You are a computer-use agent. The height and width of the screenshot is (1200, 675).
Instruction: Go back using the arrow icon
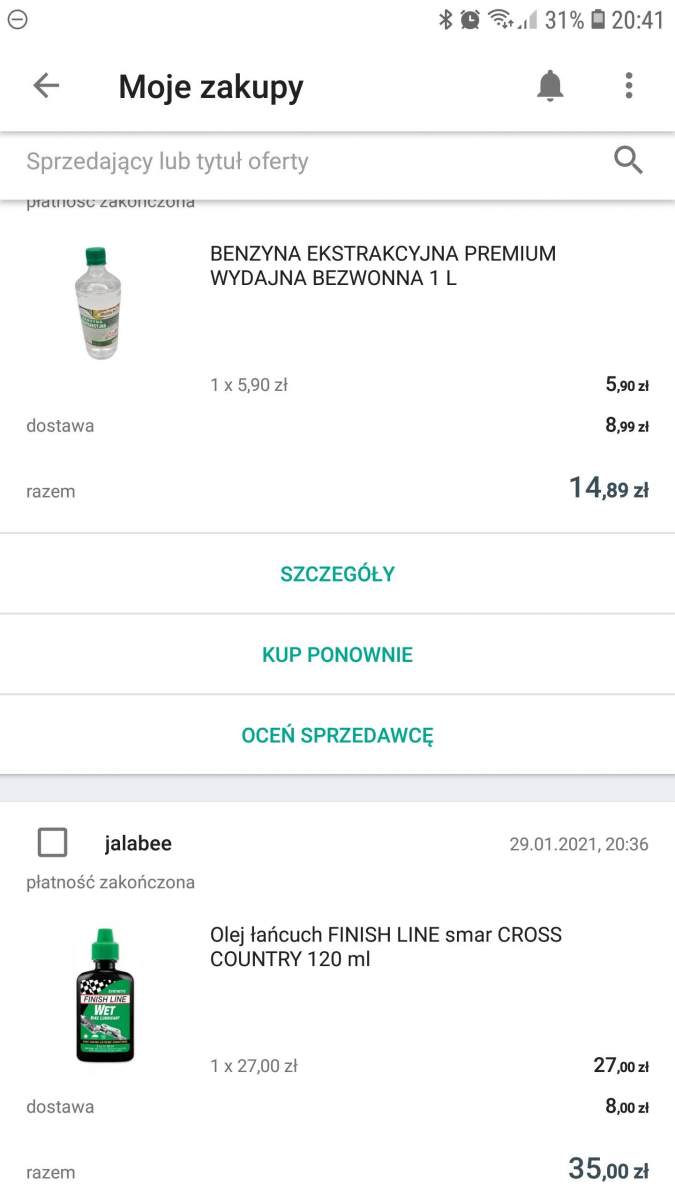tap(46, 86)
